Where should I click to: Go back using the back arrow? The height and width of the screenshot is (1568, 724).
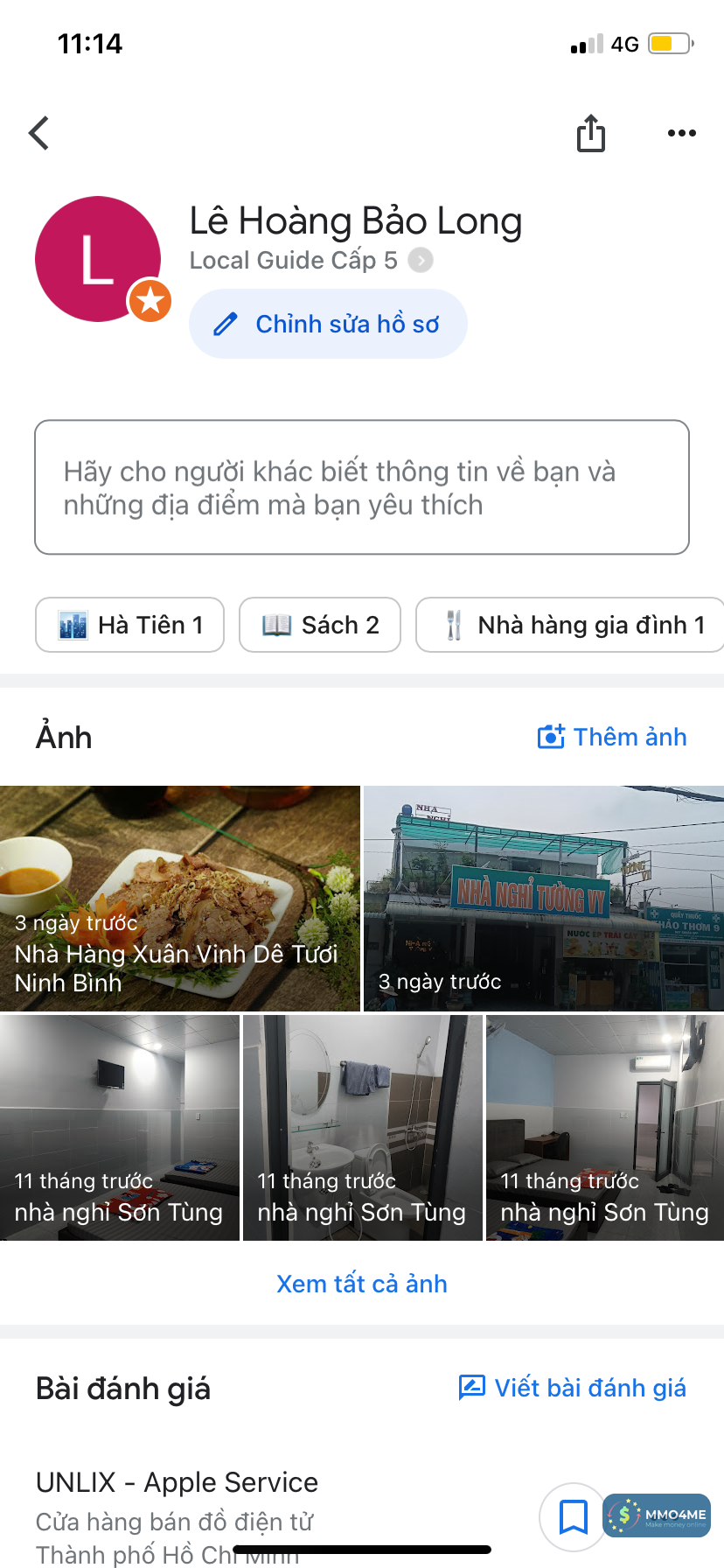point(39,133)
